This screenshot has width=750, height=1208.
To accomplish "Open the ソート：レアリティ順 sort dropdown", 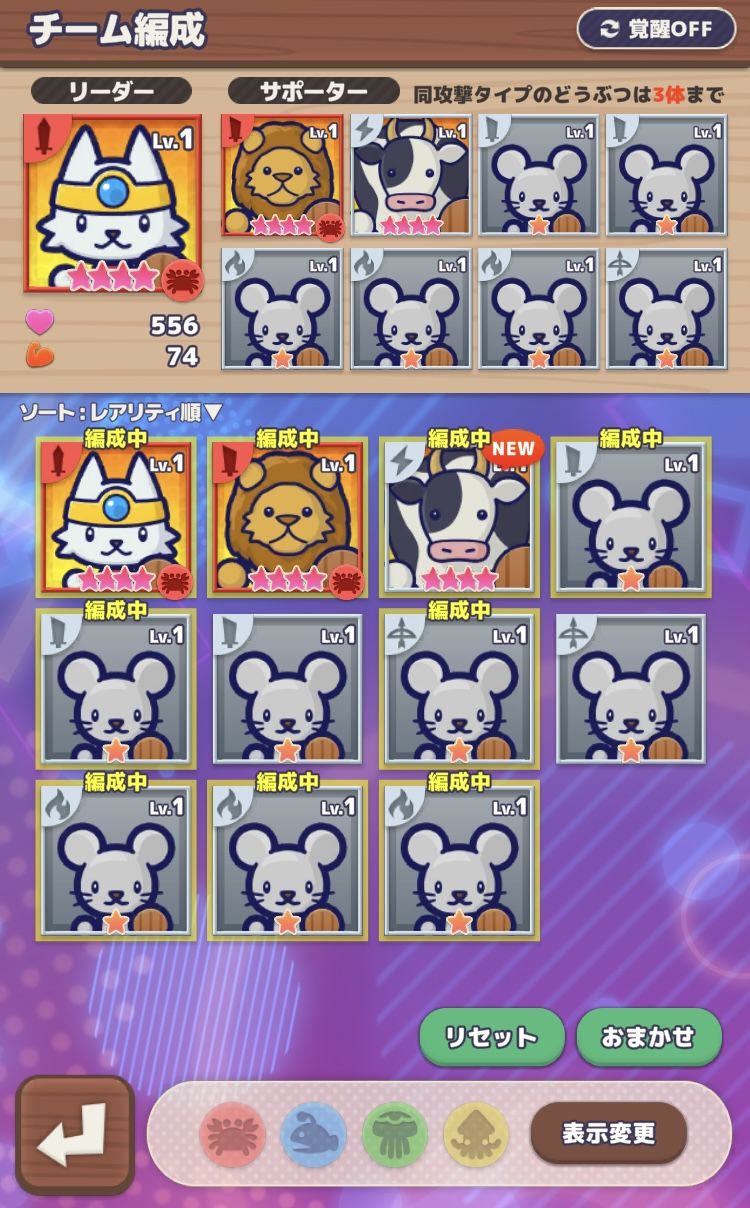I will (121, 412).
